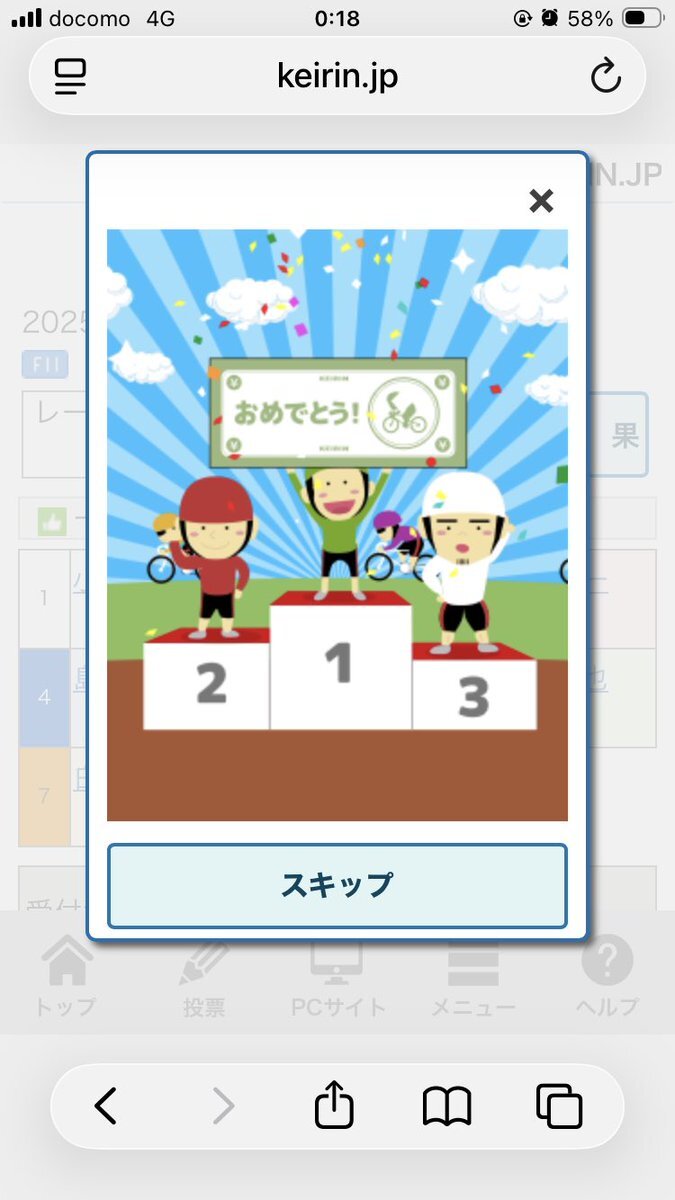Open Safari page settings menu
The width and height of the screenshot is (675, 1200).
(70, 77)
